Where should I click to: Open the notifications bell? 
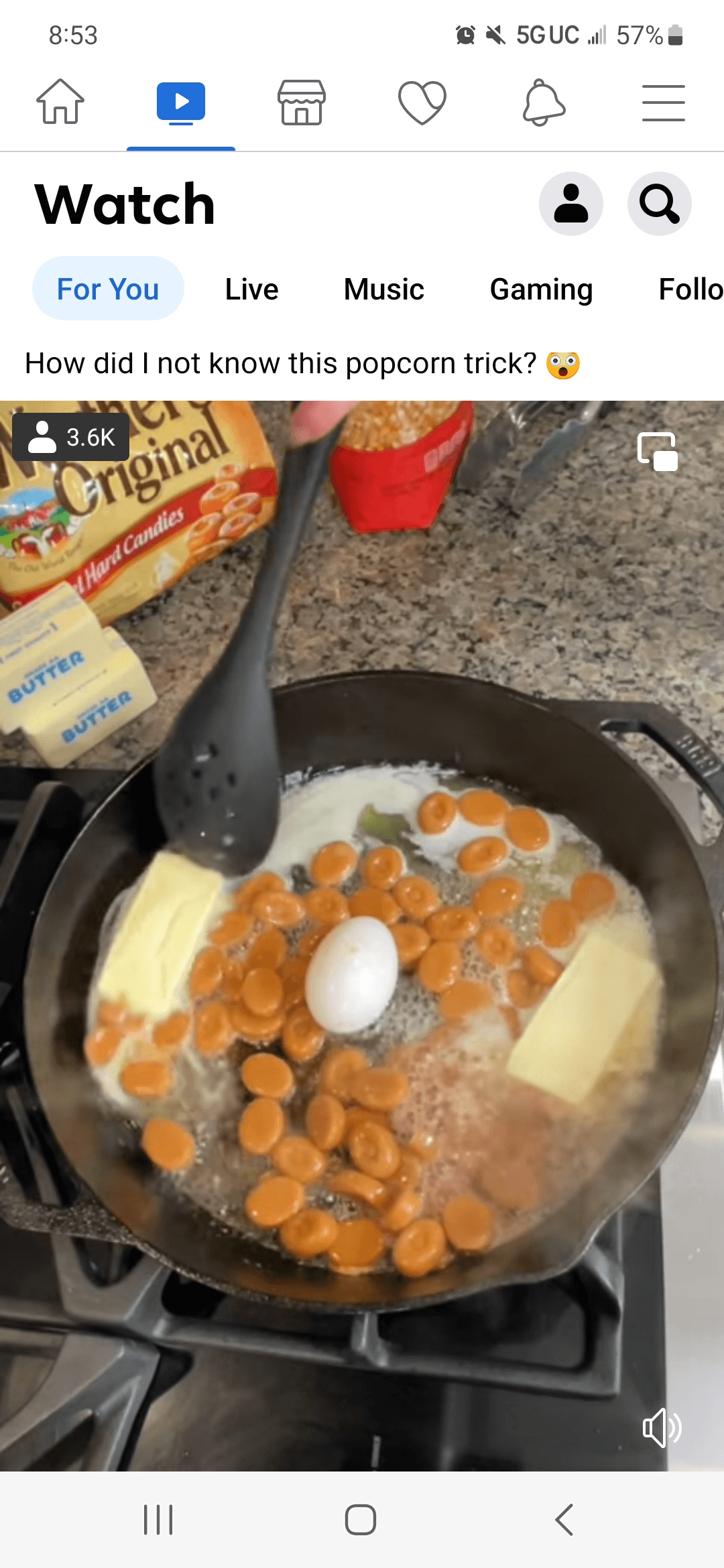pyautogui.click(x=543, y=102)
